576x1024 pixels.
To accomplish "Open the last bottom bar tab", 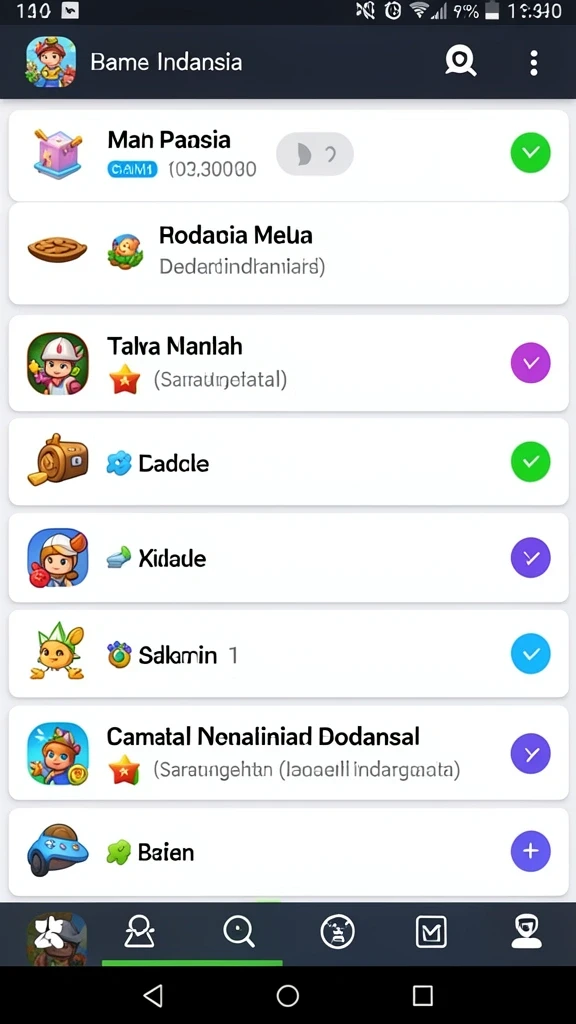I will pos(526,931).
